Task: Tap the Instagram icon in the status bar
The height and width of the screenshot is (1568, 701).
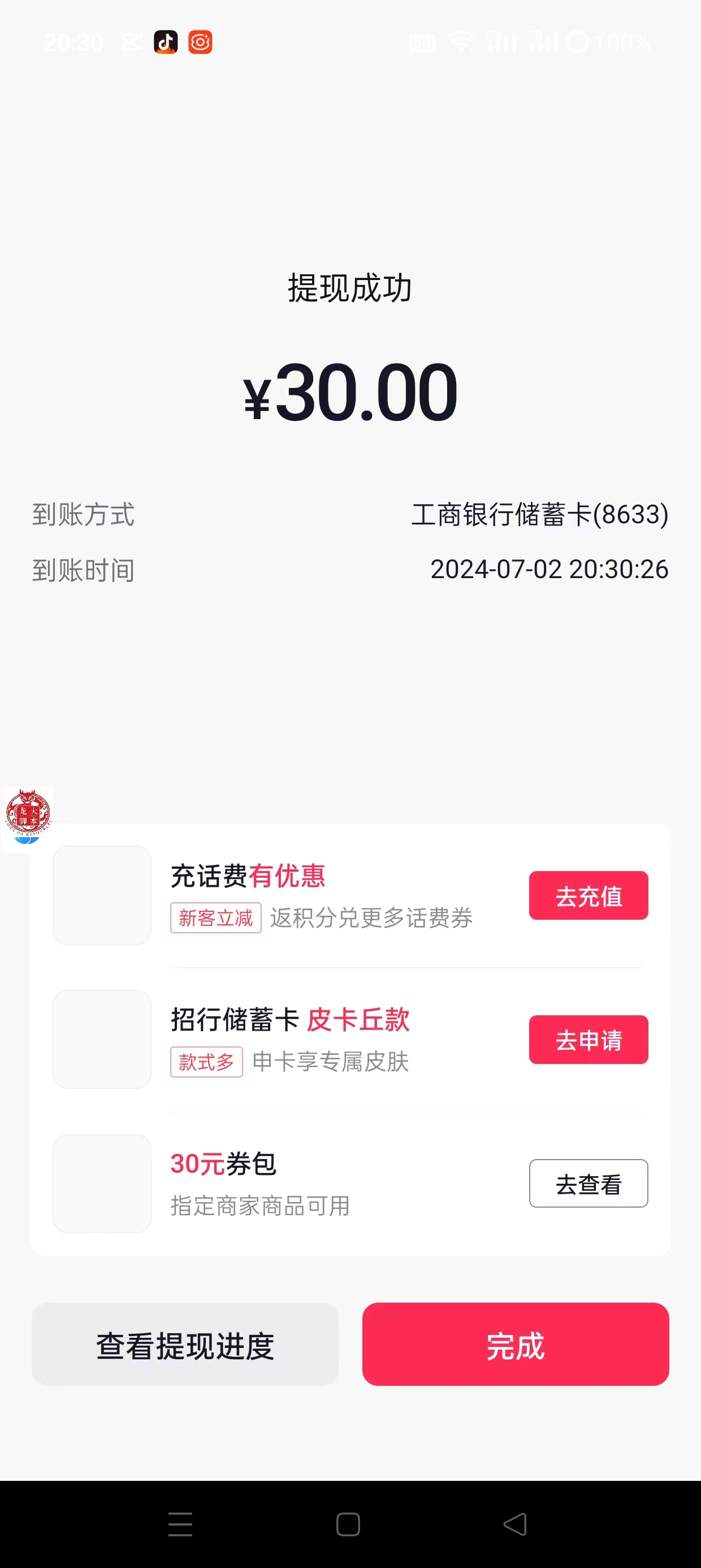Action: point(201,41)
